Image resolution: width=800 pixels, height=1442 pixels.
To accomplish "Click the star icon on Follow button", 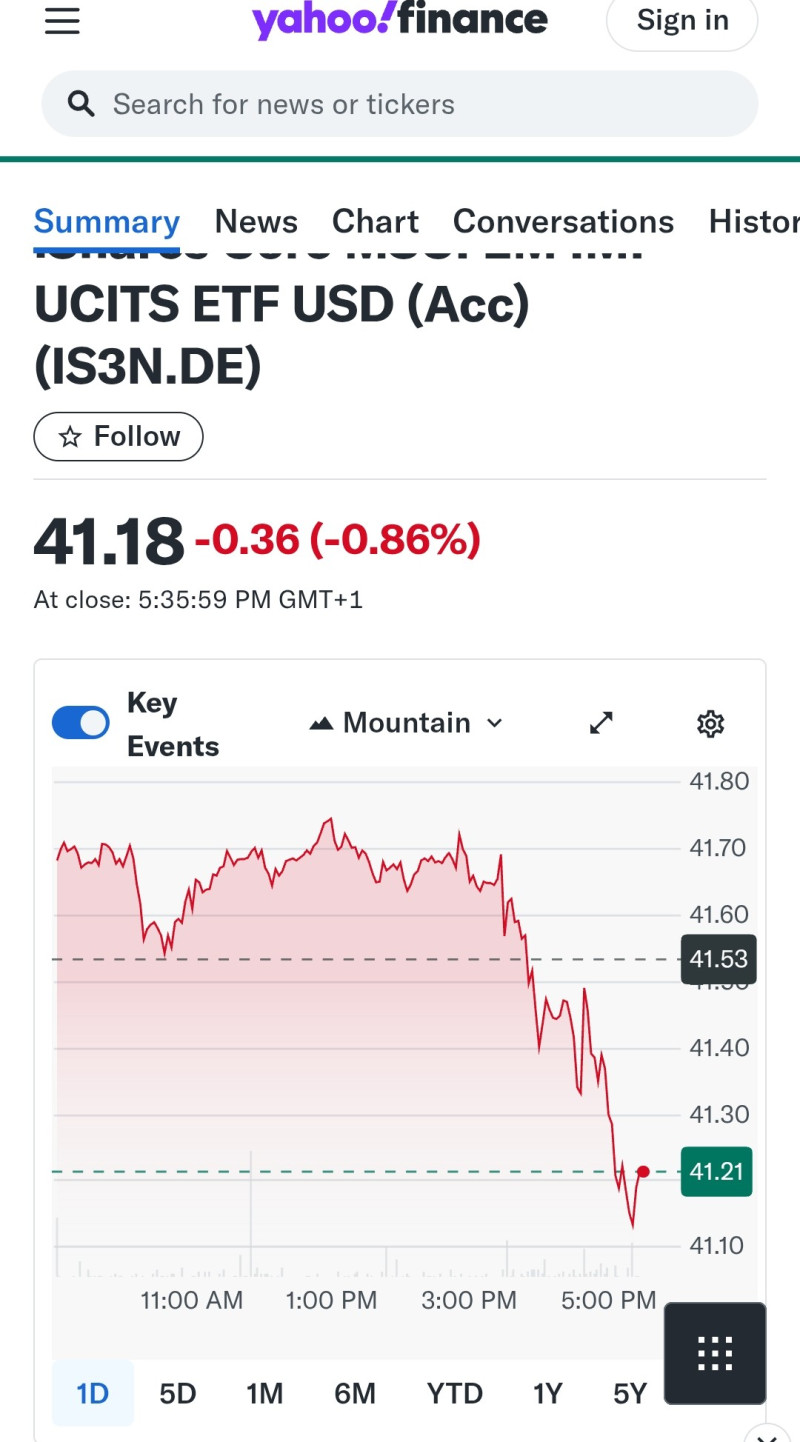I will [x=69, y=436].
